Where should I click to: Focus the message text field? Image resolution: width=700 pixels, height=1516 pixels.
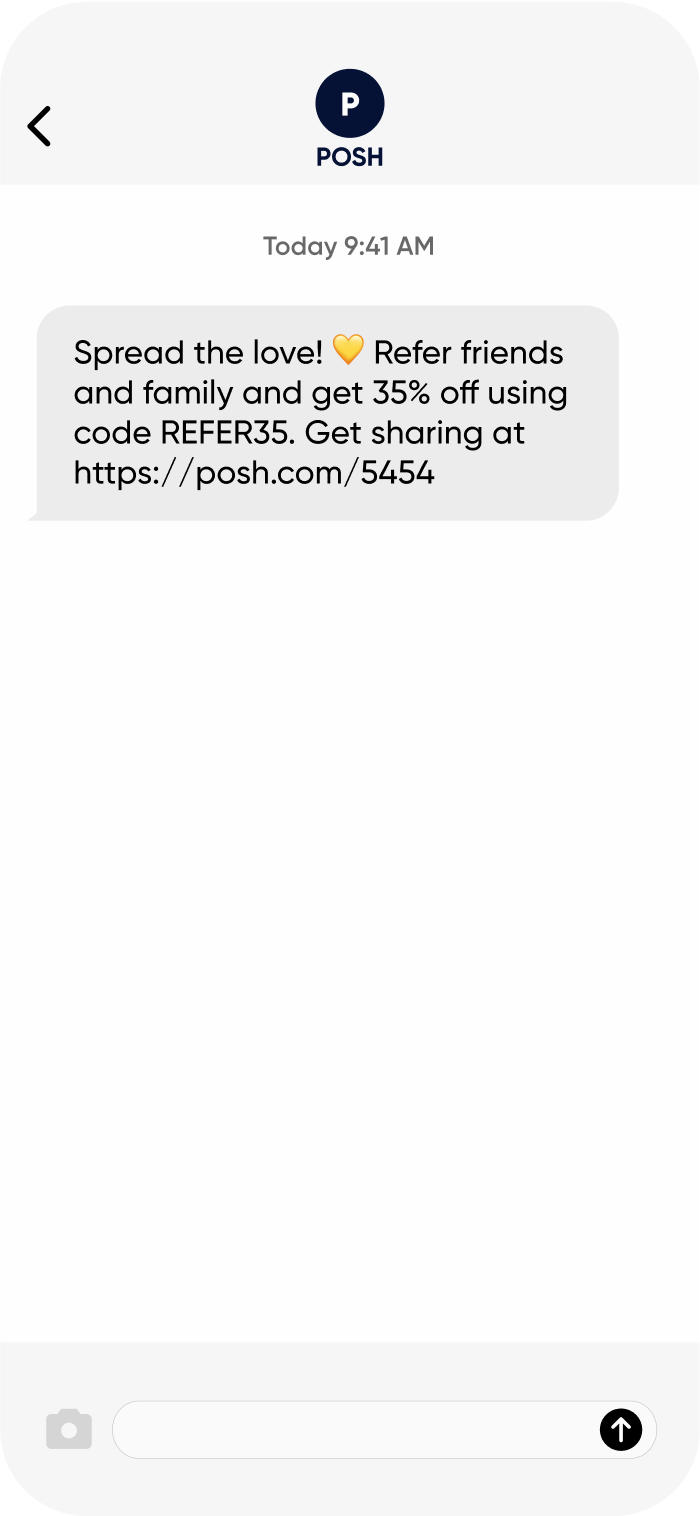(355, 1430)
